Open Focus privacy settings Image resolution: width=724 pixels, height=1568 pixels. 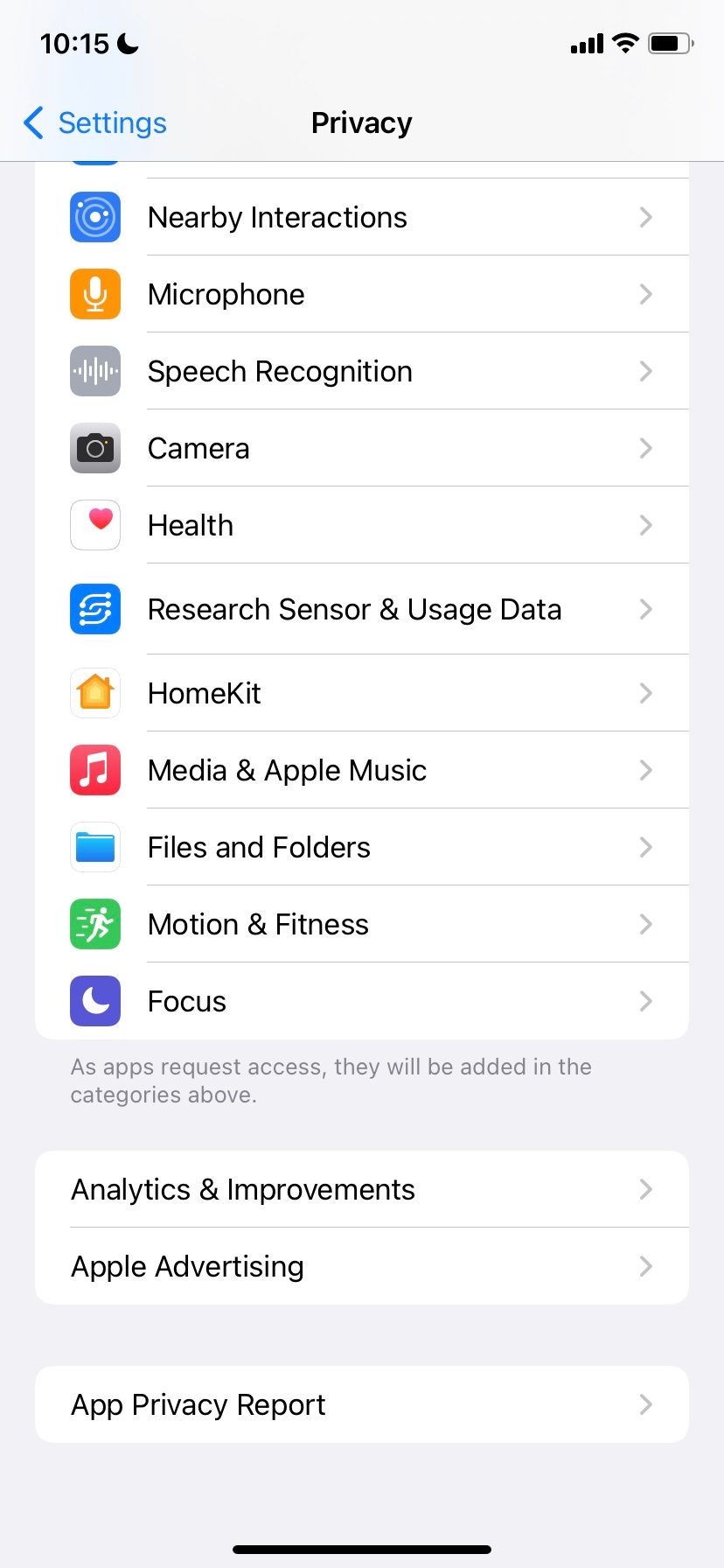(x=362, y=1001)
